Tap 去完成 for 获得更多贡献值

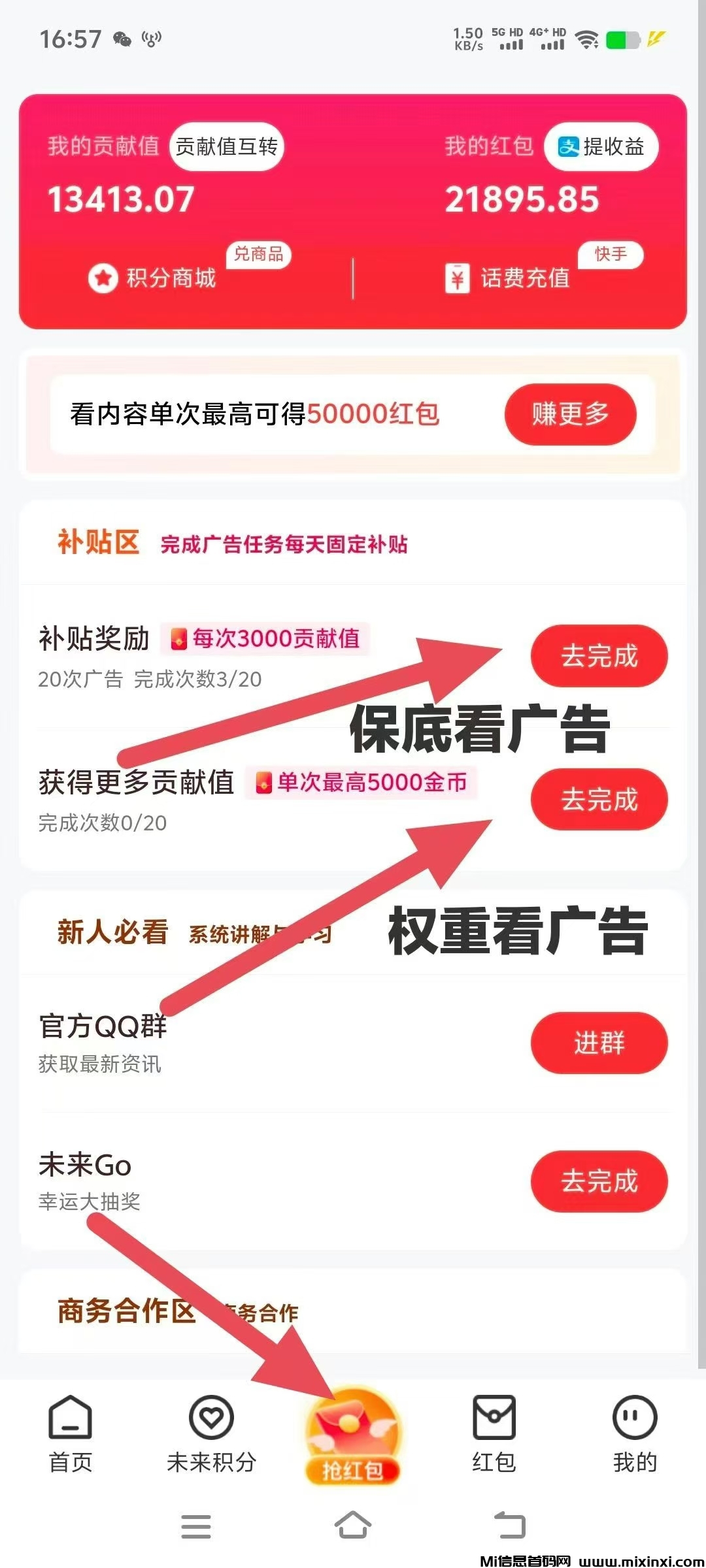coord(599,800)
